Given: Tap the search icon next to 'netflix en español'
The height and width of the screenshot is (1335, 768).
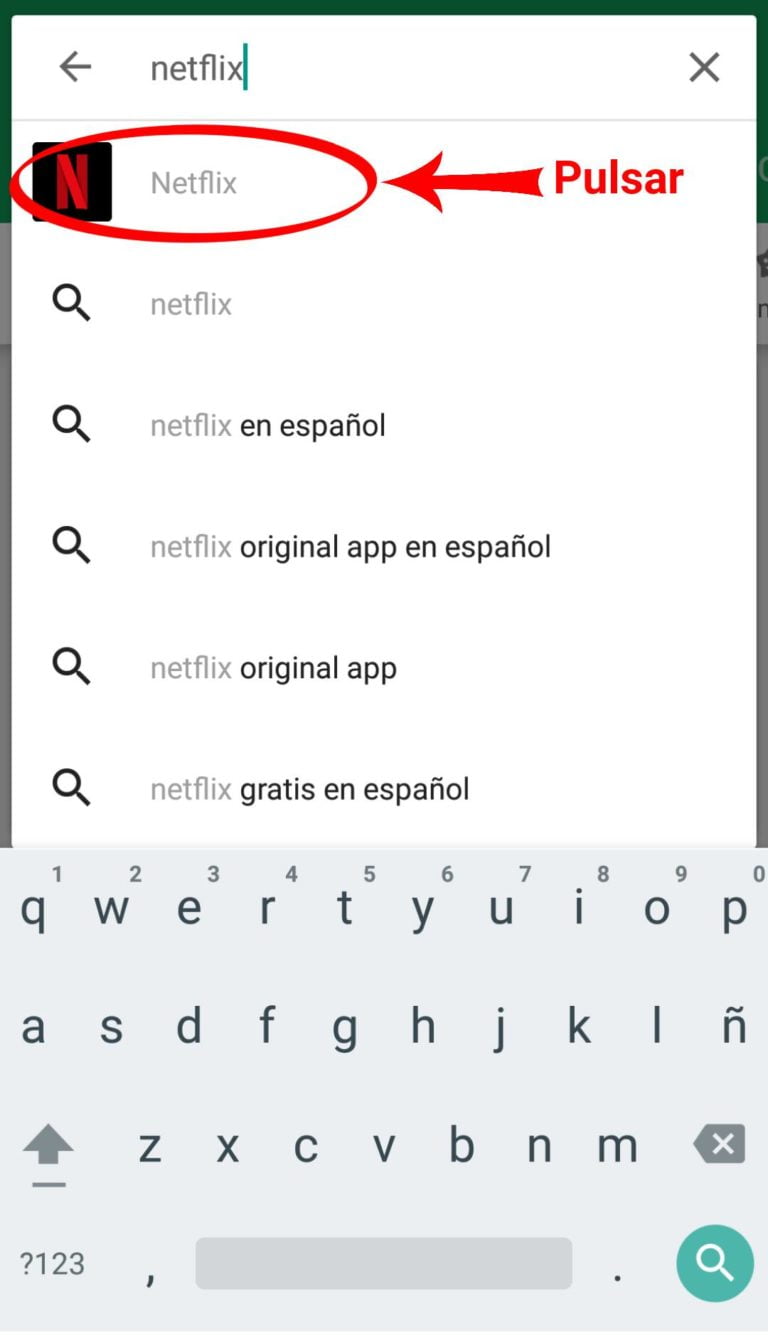Looking at the screenshot, I should click(x=70, y=424).
